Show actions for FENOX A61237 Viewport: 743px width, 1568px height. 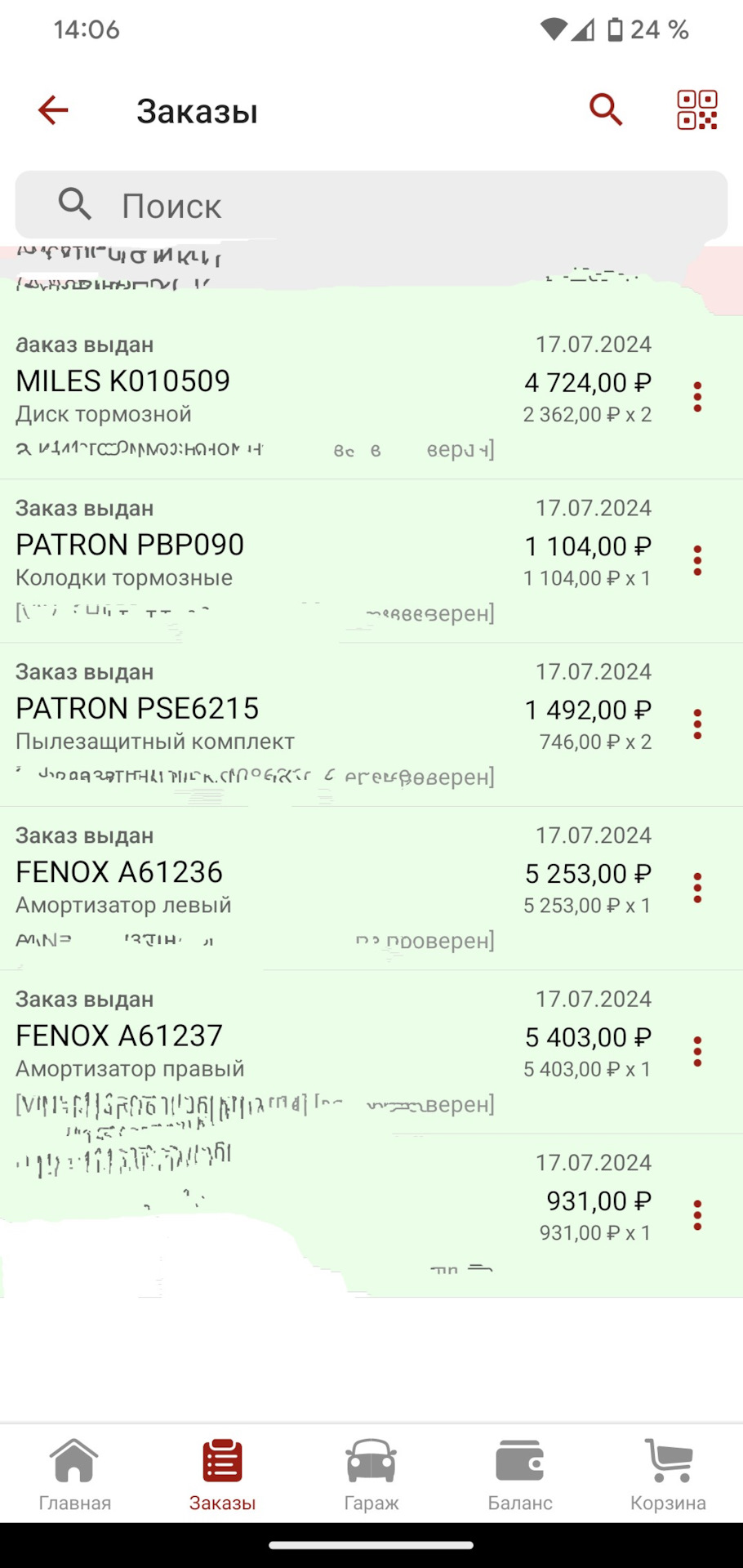pyautogui.click(x=697, y=1052)
